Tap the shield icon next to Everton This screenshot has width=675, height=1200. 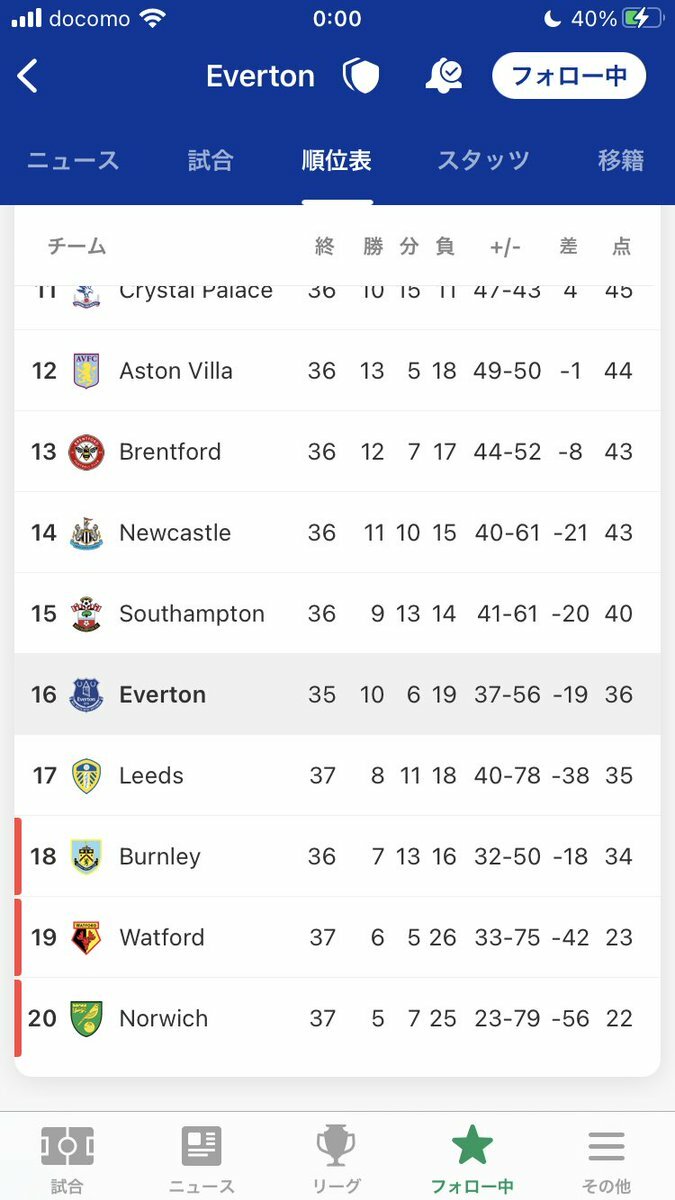coord(361,76)
